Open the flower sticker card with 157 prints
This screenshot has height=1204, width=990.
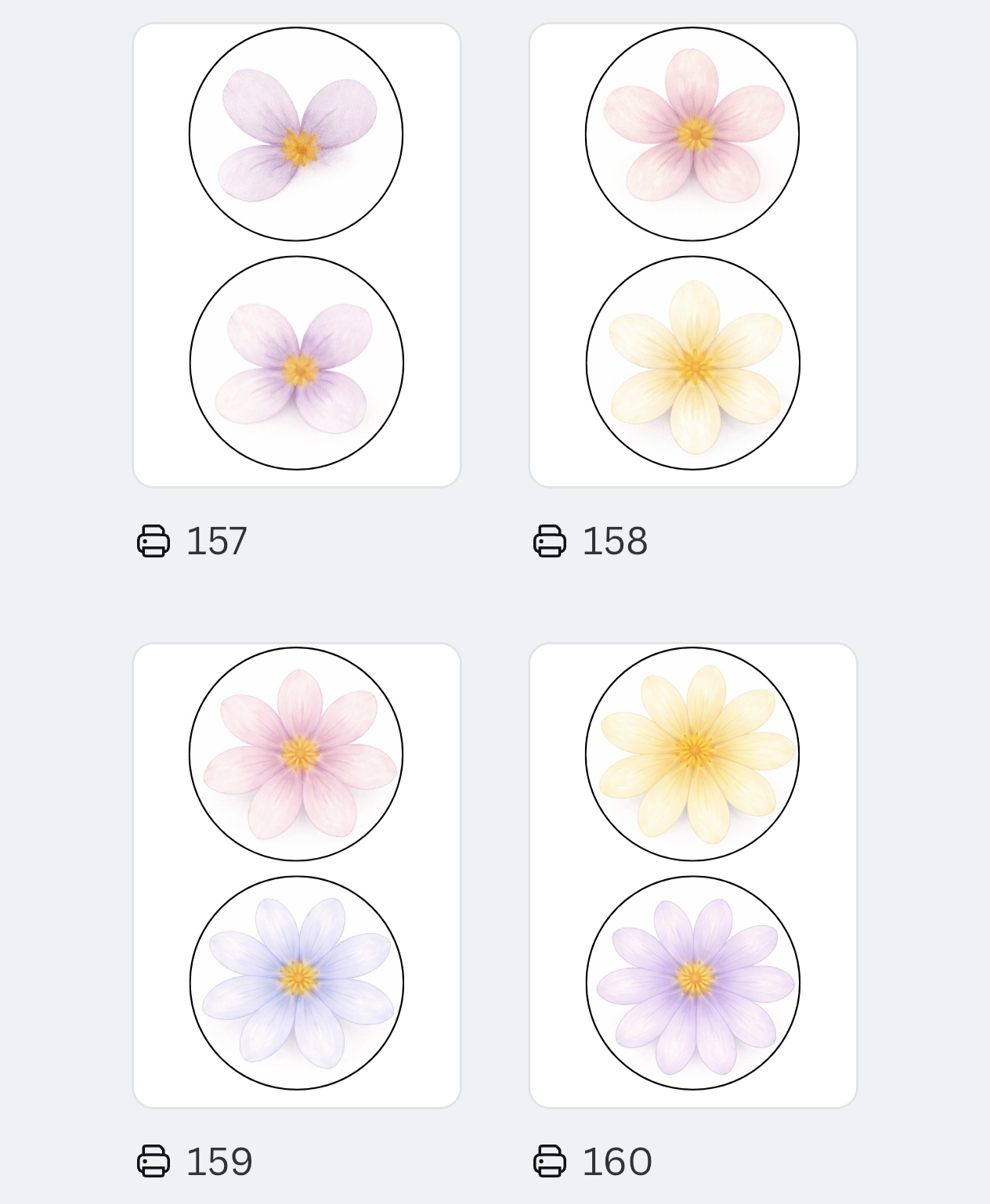297,255
